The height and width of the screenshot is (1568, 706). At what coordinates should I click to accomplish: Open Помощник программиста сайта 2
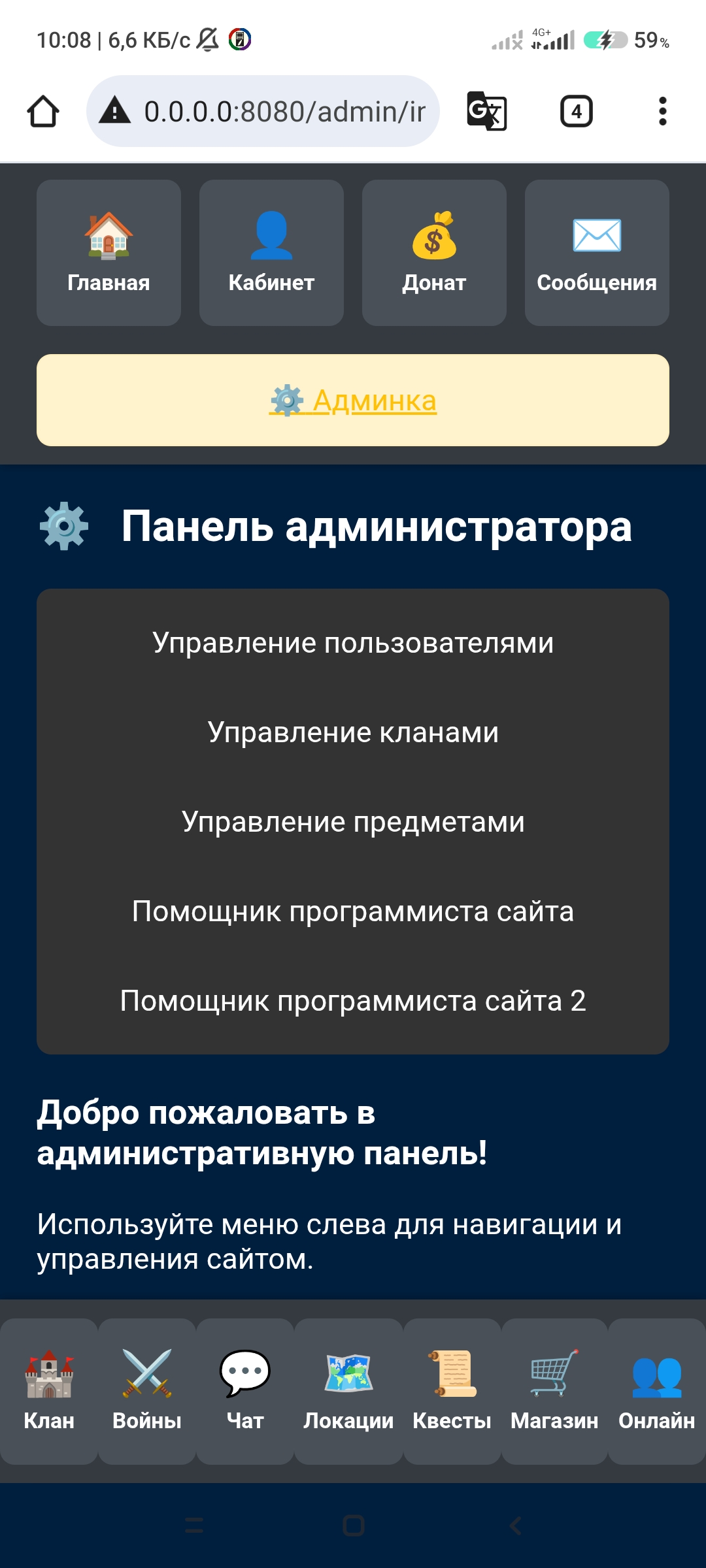coord(353,1001)
